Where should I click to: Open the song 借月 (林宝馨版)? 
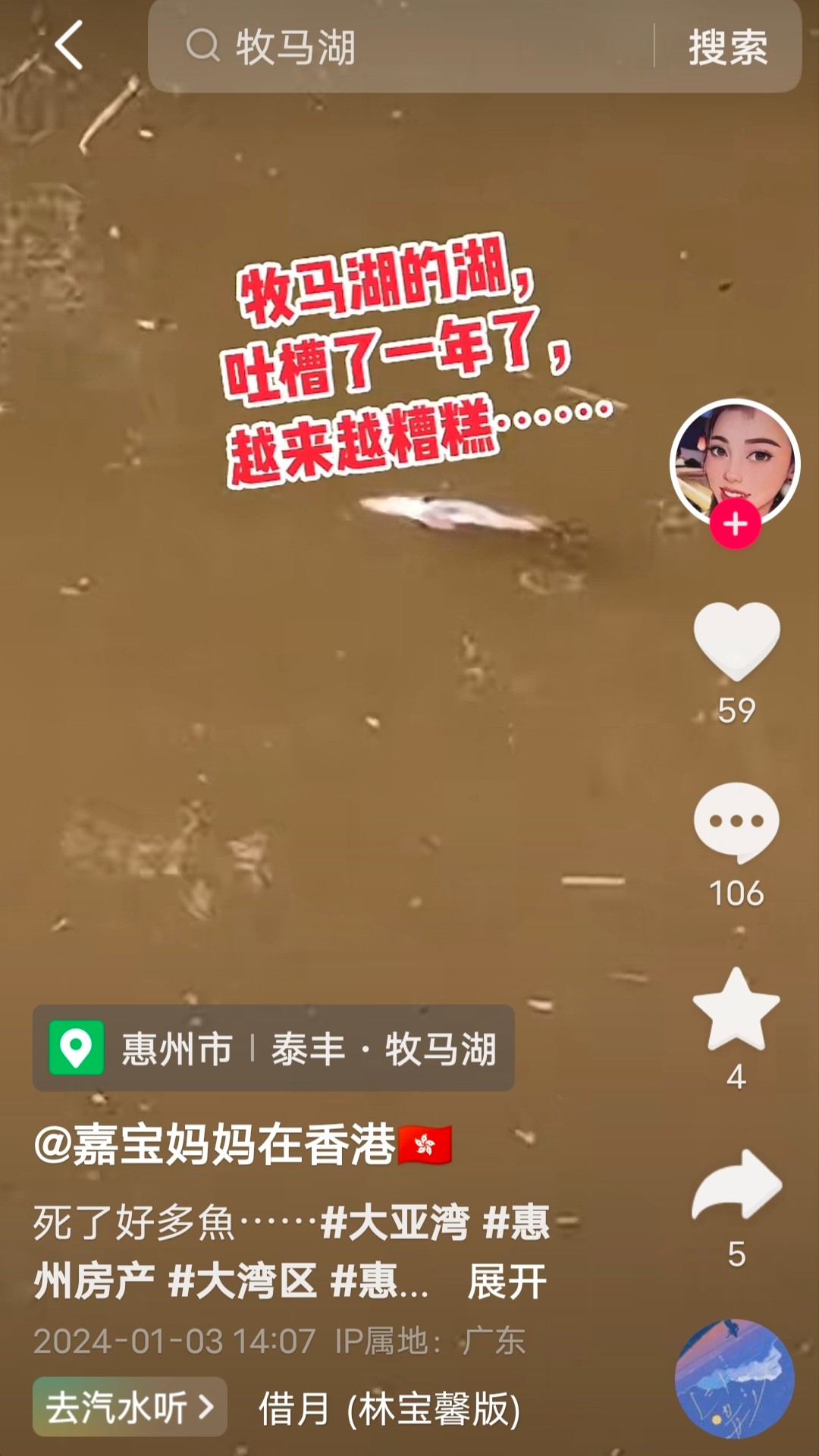pyautogui.click(x=390, y=1409)
